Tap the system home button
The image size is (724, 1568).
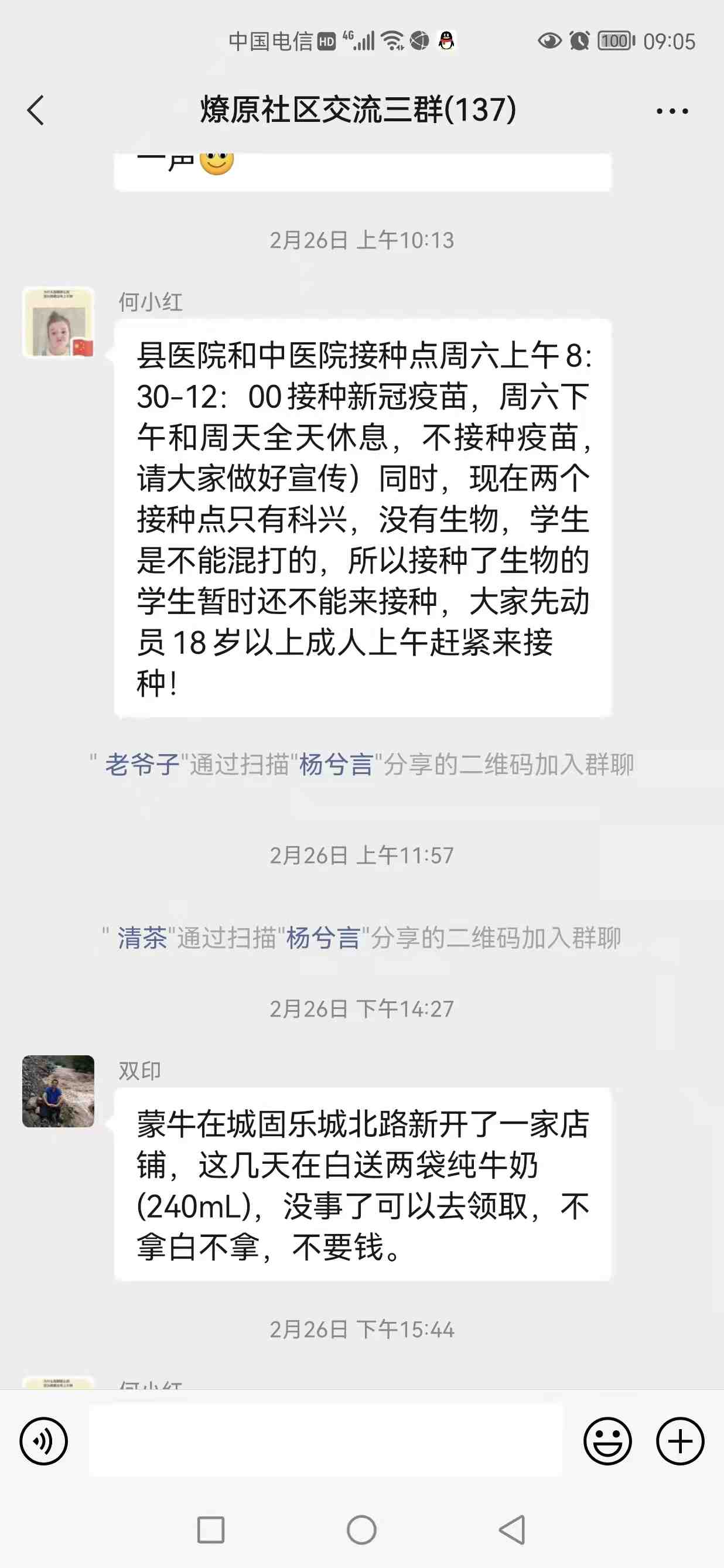tap(361, 1529)
